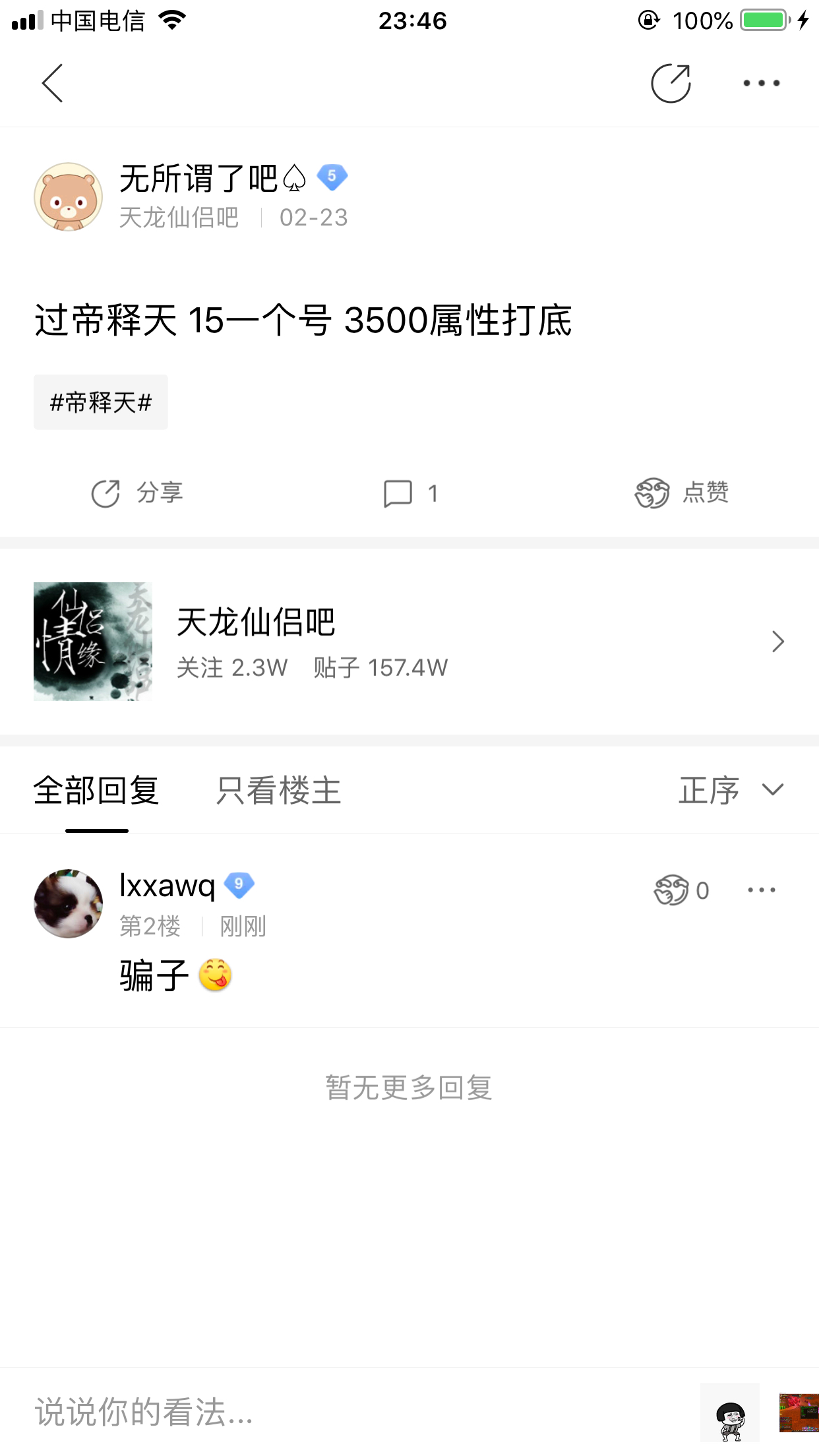Image resolution: width=819 pixels, height=1456 pixels.
Task: Like the post with 点赞
Action: point(682,493)
